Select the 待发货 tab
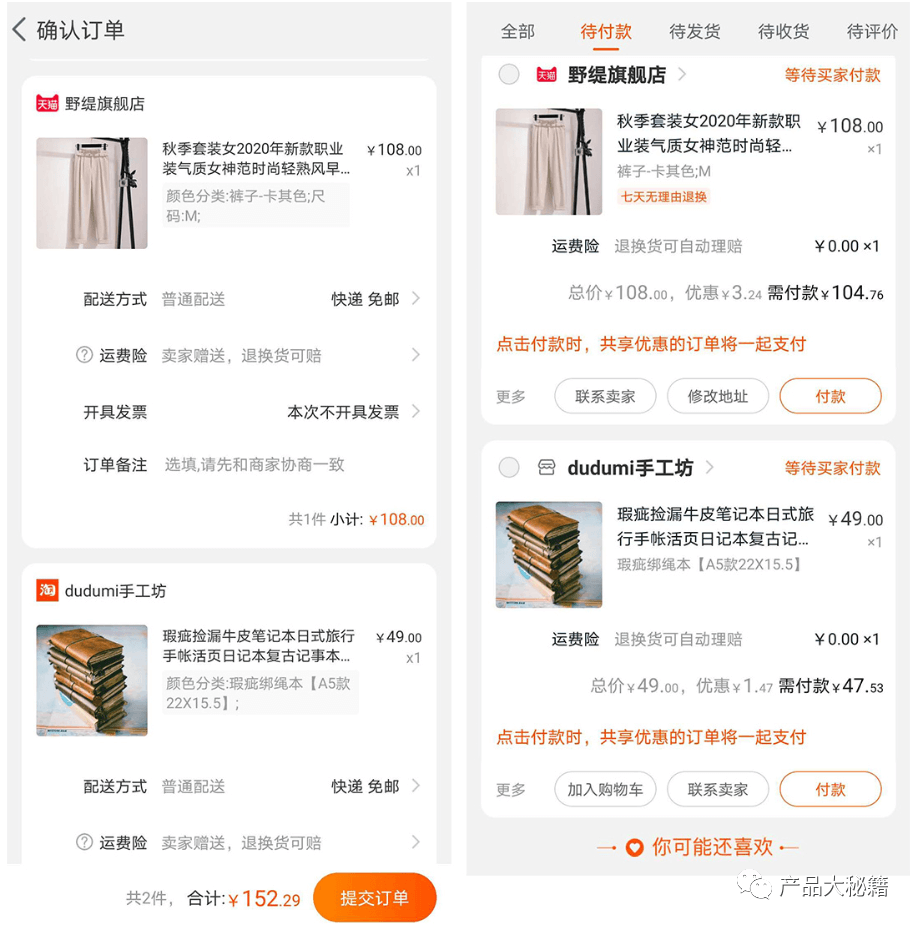The width and height of the screenshot is (918, 926). point(695,32)
